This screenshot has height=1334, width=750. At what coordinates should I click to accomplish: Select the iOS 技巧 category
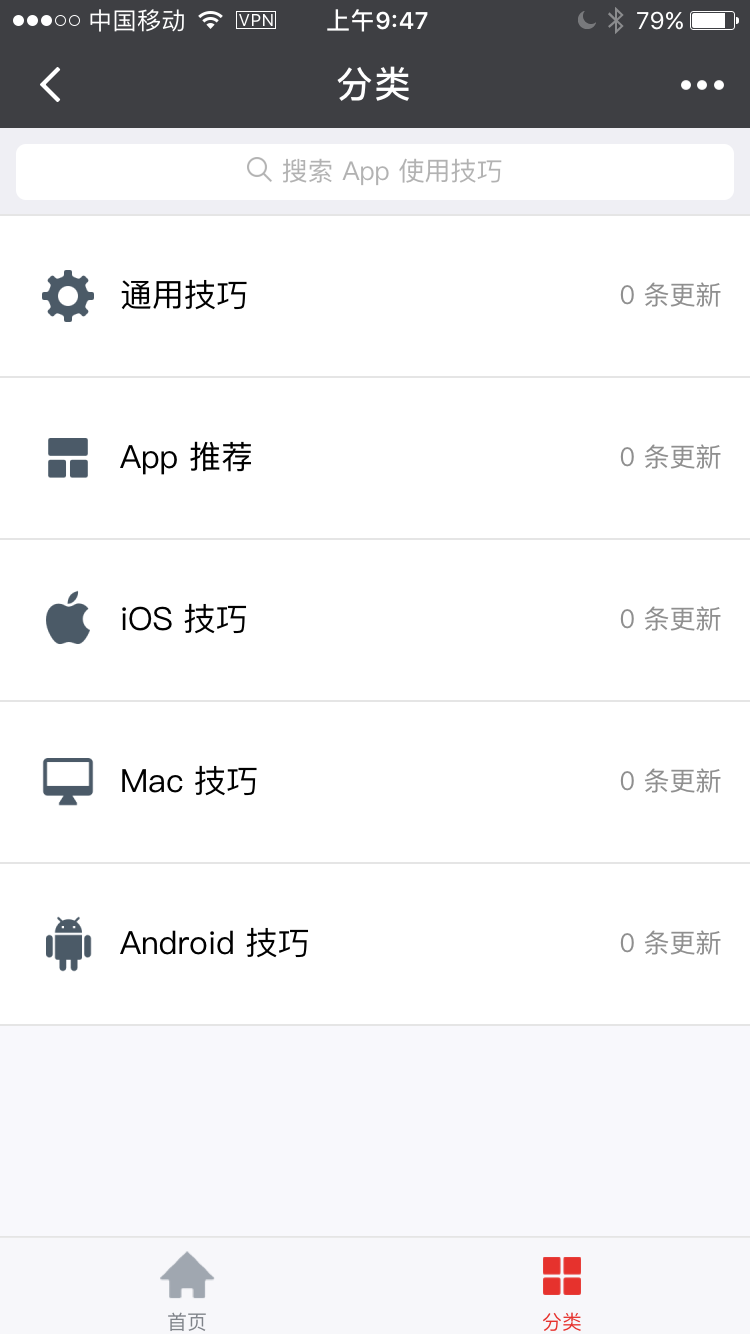[x=375, y=620]
